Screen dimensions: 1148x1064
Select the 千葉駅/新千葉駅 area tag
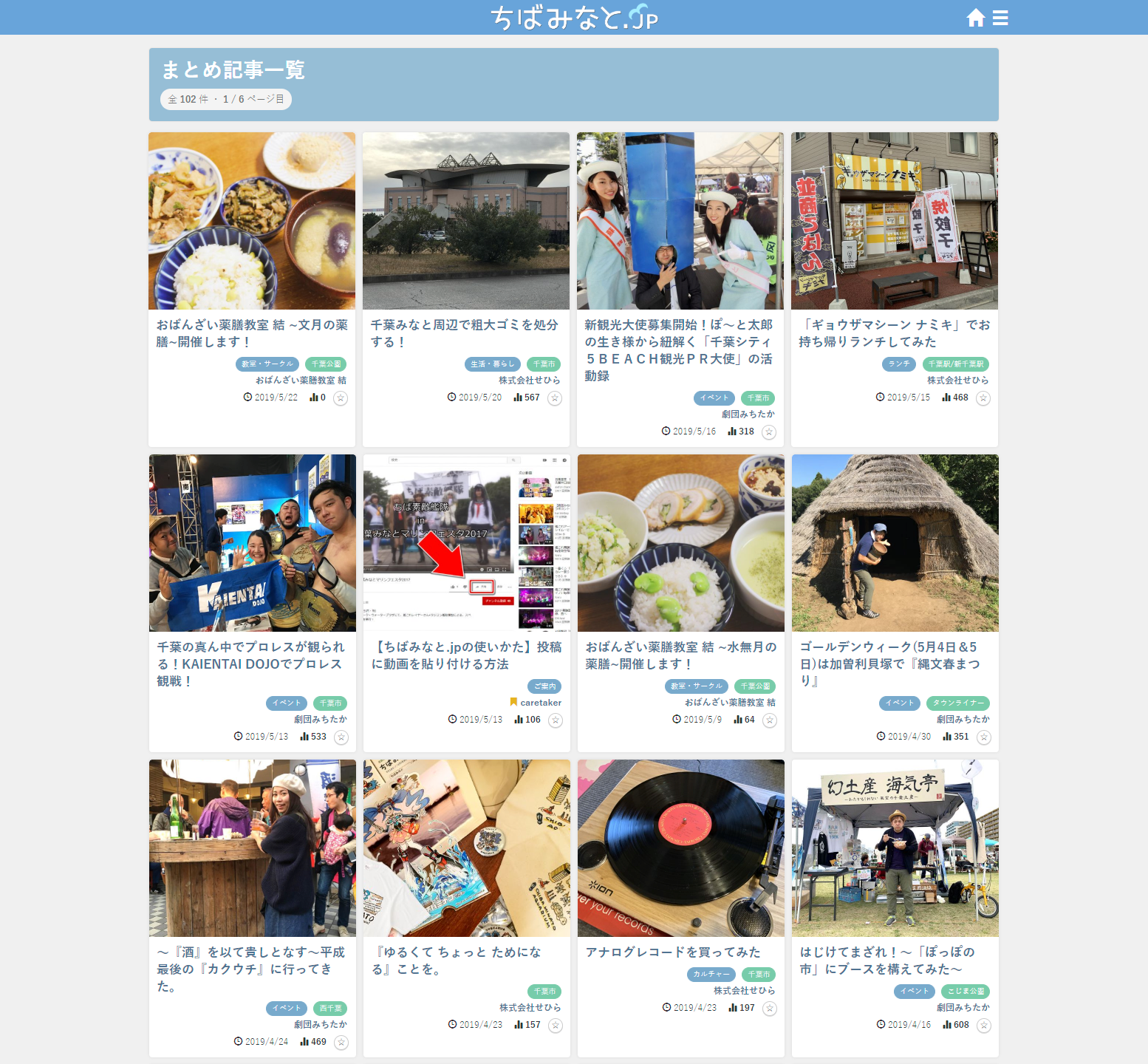click(x=956, y=364)
